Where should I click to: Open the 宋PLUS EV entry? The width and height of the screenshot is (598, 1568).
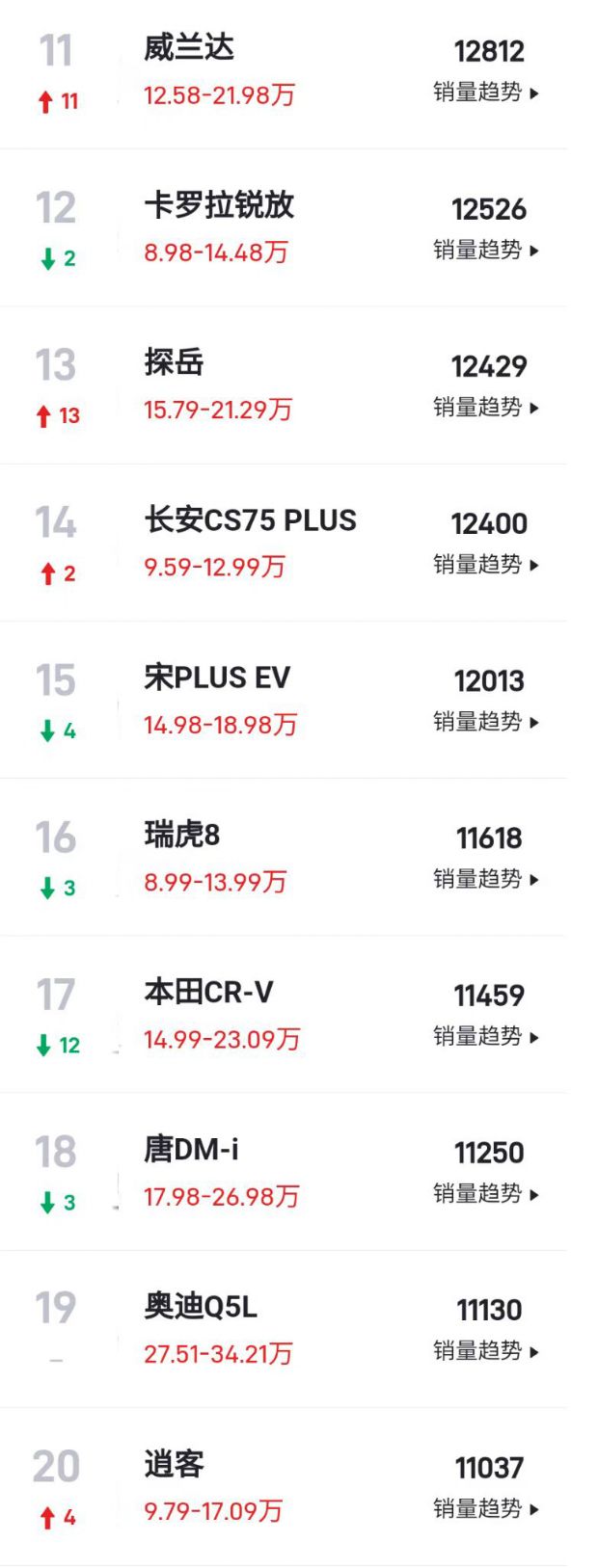tap(217, 678)
